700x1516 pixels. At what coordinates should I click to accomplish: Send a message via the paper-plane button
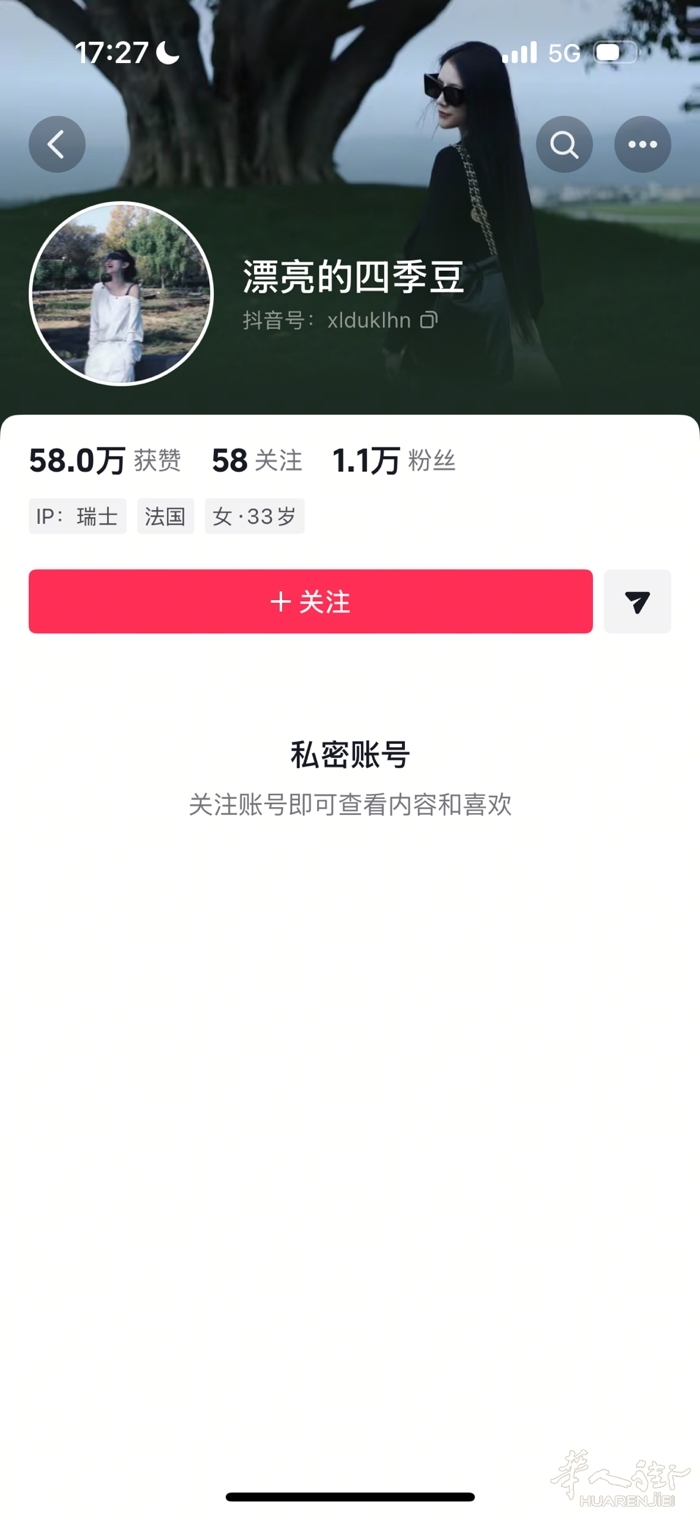click(637, 602)
